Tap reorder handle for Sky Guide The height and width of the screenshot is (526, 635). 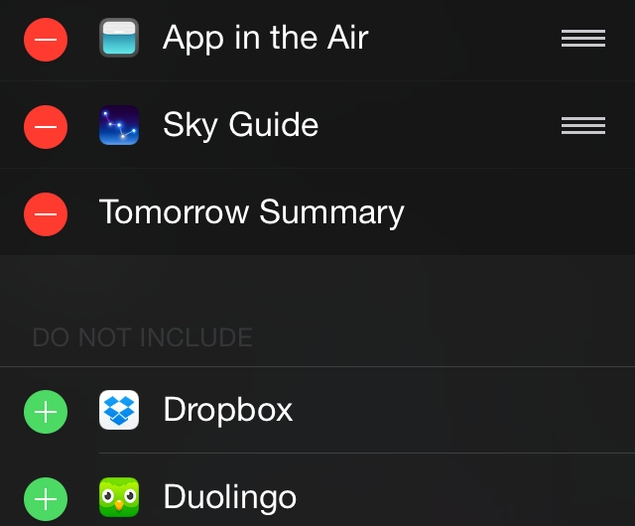(x=583, y=126)
